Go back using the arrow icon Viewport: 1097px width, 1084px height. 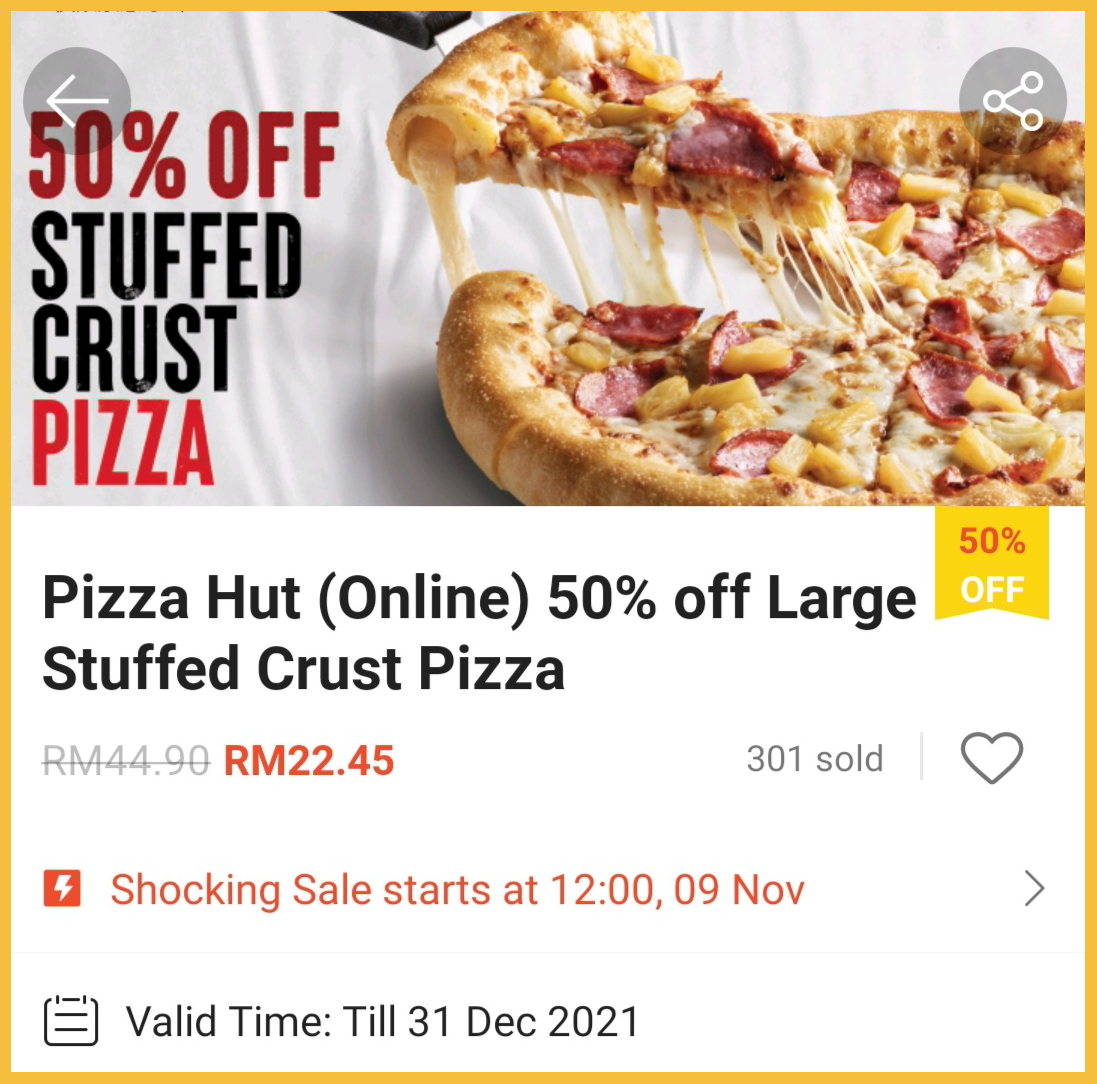coord(77,100)
